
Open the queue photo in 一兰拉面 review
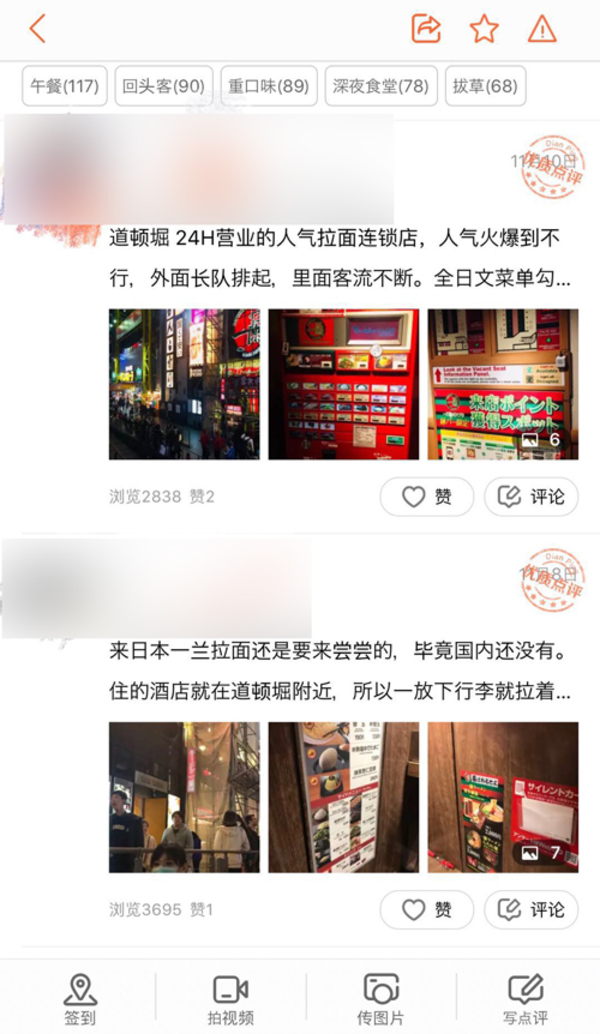(184, 797)
